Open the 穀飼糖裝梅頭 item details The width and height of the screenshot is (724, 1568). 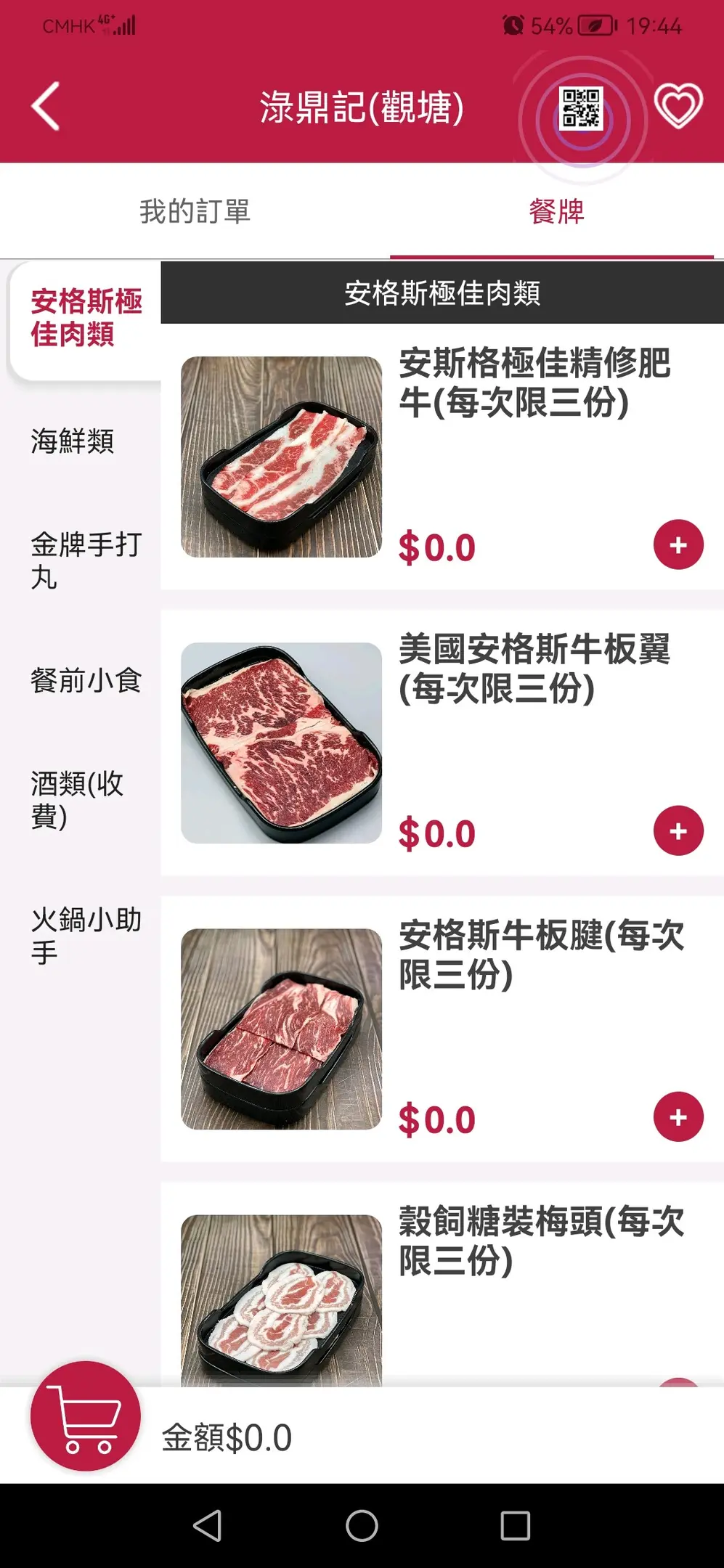(540, 1241)
